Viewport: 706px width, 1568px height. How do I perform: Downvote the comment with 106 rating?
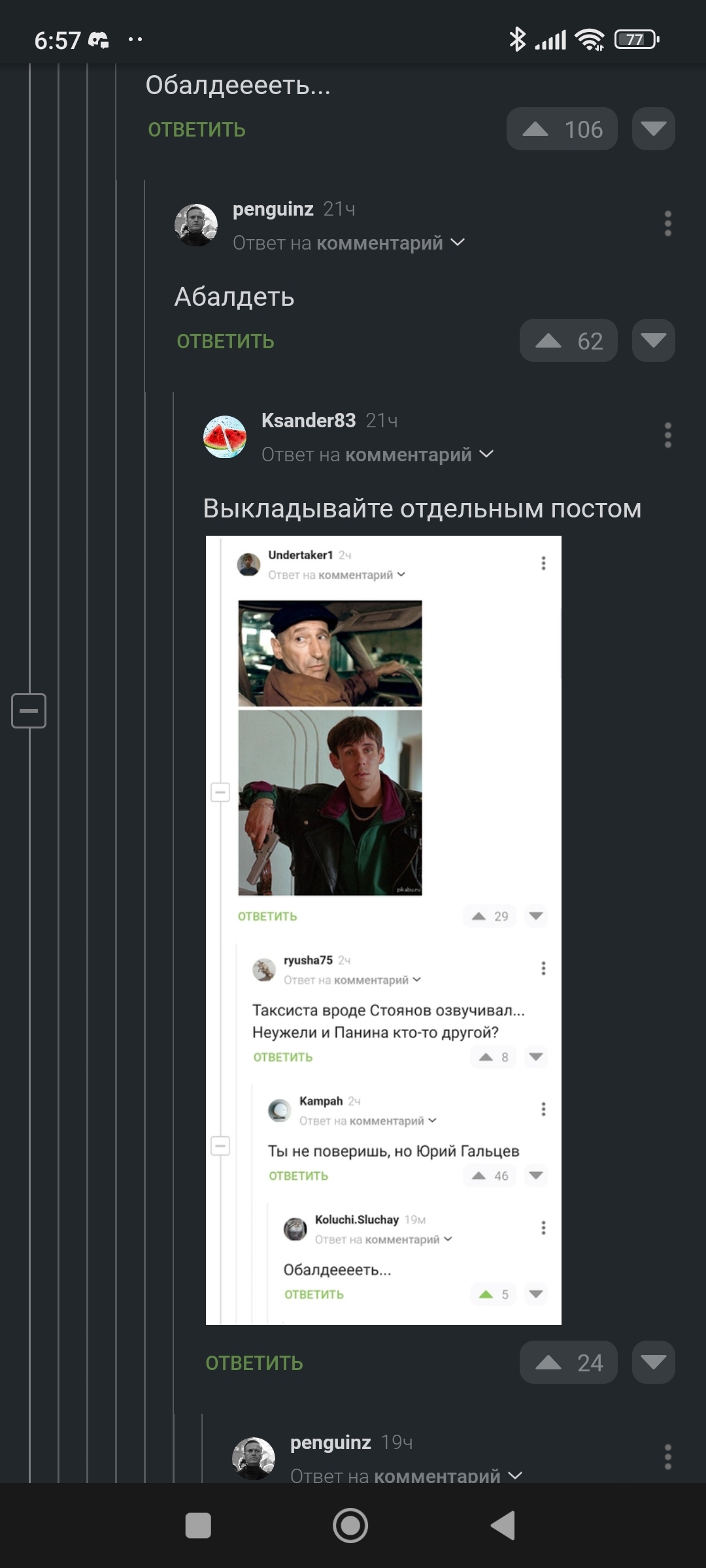(x=653, y=129)
